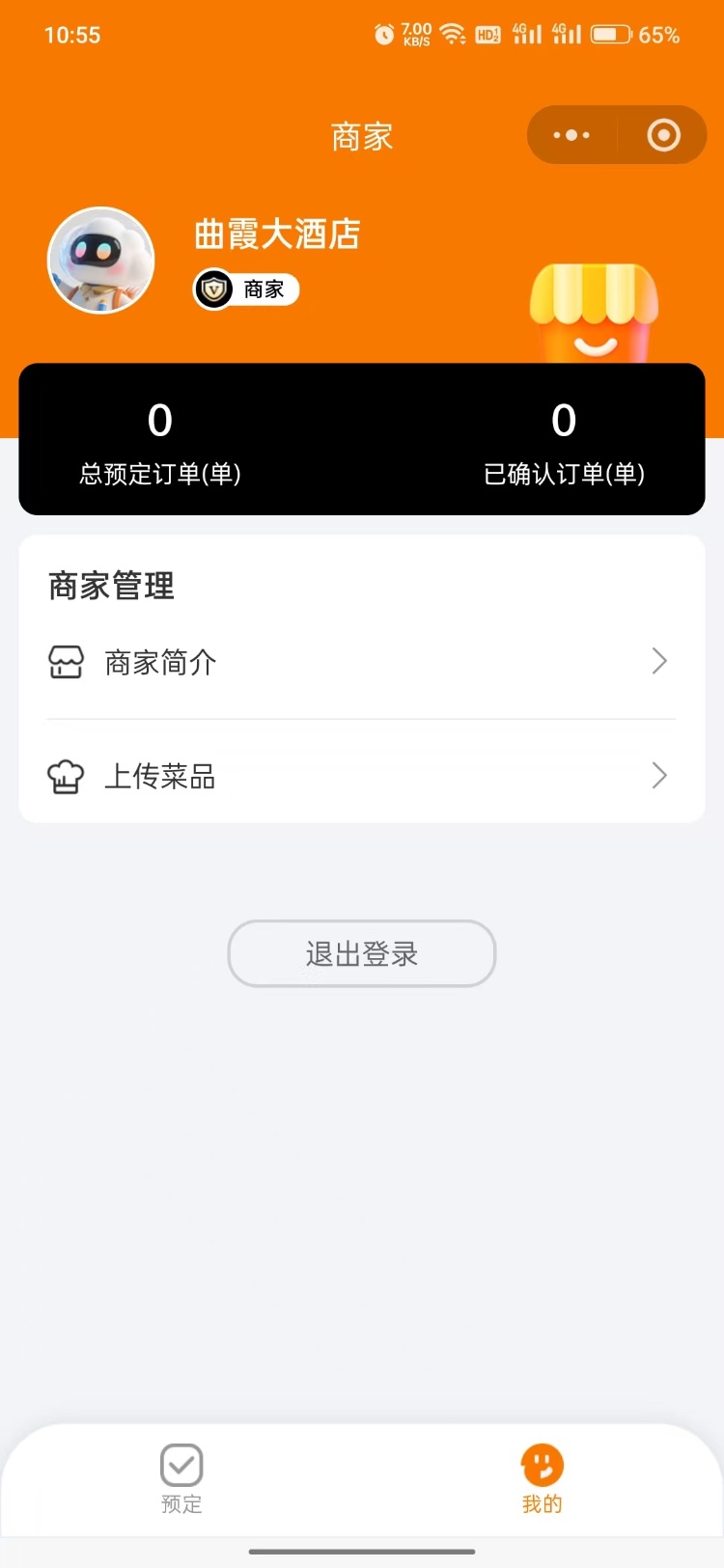Image resolution: width=724 pixels, height=1568 pixels.
Task: Tap the 退出登录 button
Action: (x=361, y=953)
